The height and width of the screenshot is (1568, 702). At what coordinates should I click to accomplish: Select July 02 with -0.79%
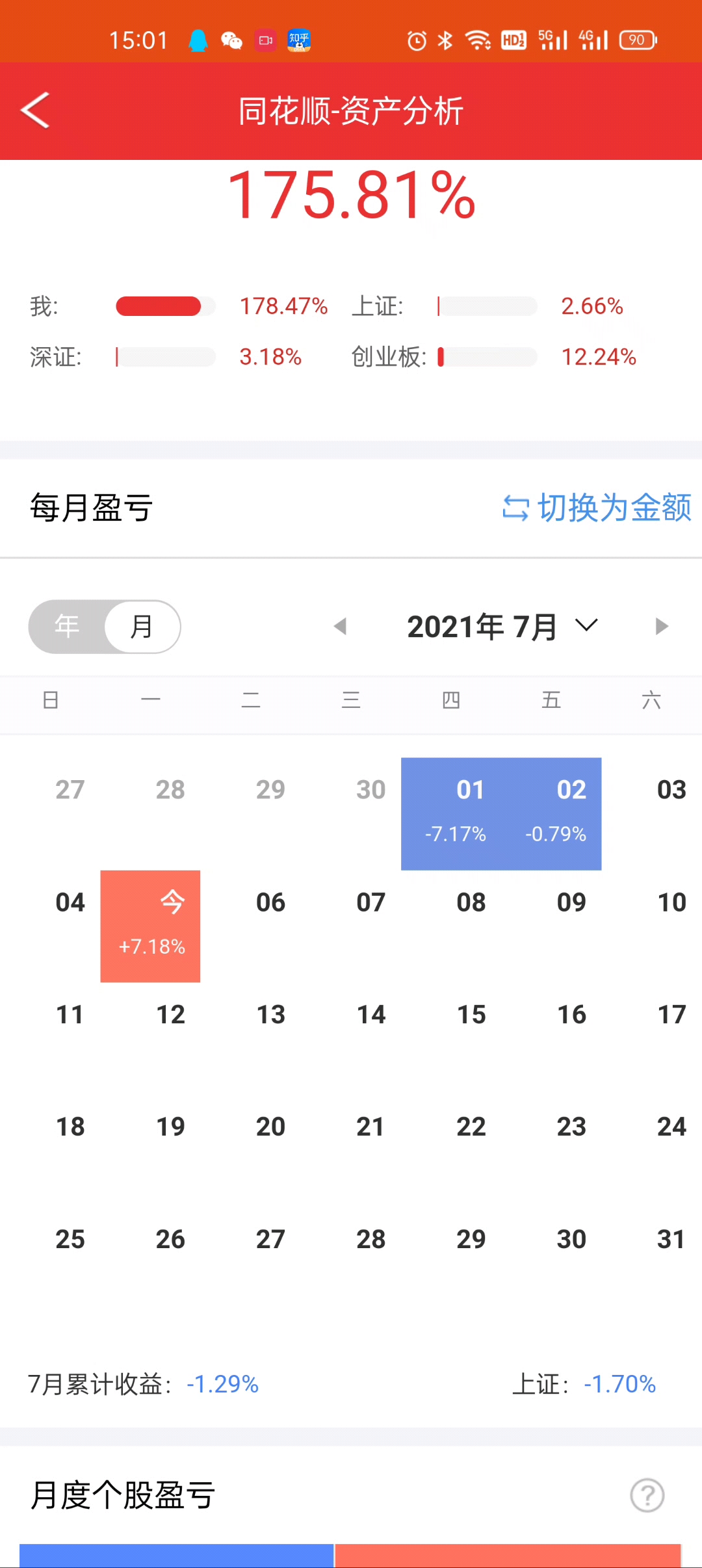[556, 813]
